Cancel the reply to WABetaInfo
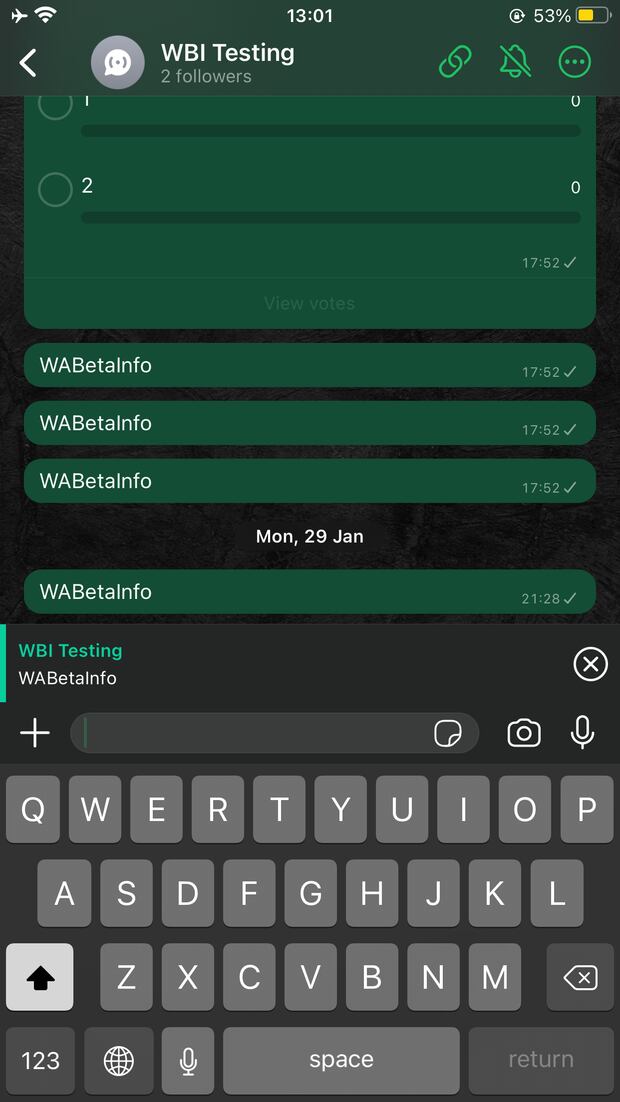 [x=590, y=663]
